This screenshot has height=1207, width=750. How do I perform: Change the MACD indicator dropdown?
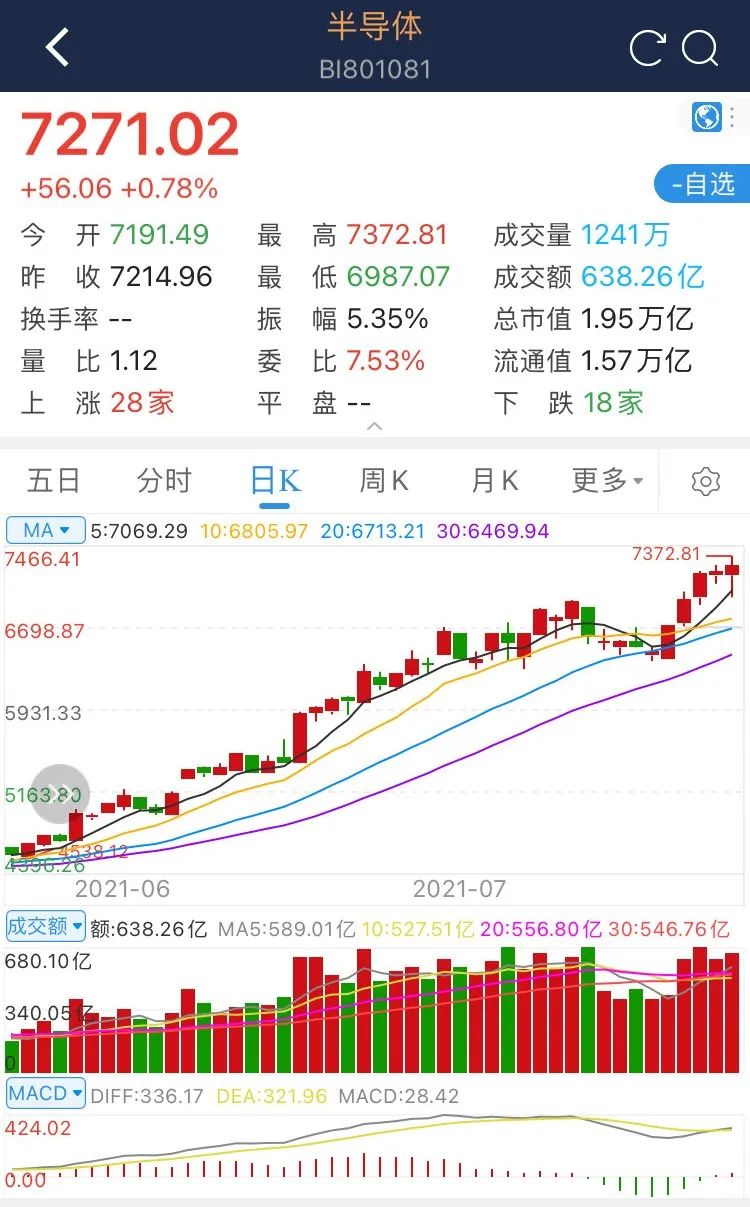(46, 1094)
